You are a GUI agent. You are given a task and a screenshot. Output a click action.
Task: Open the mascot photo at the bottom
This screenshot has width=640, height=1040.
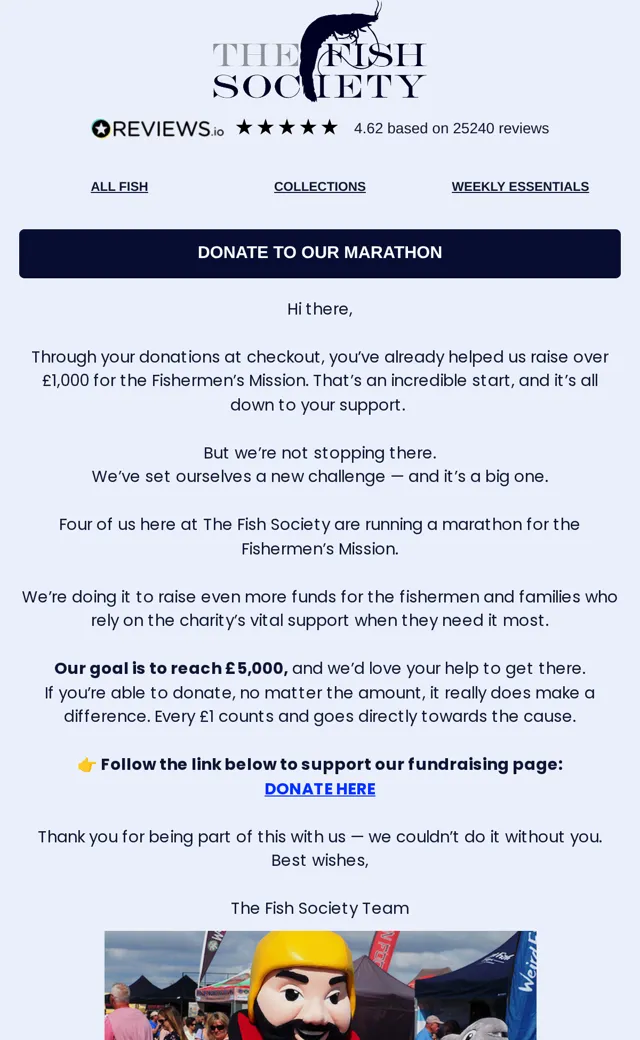(320, 985)
